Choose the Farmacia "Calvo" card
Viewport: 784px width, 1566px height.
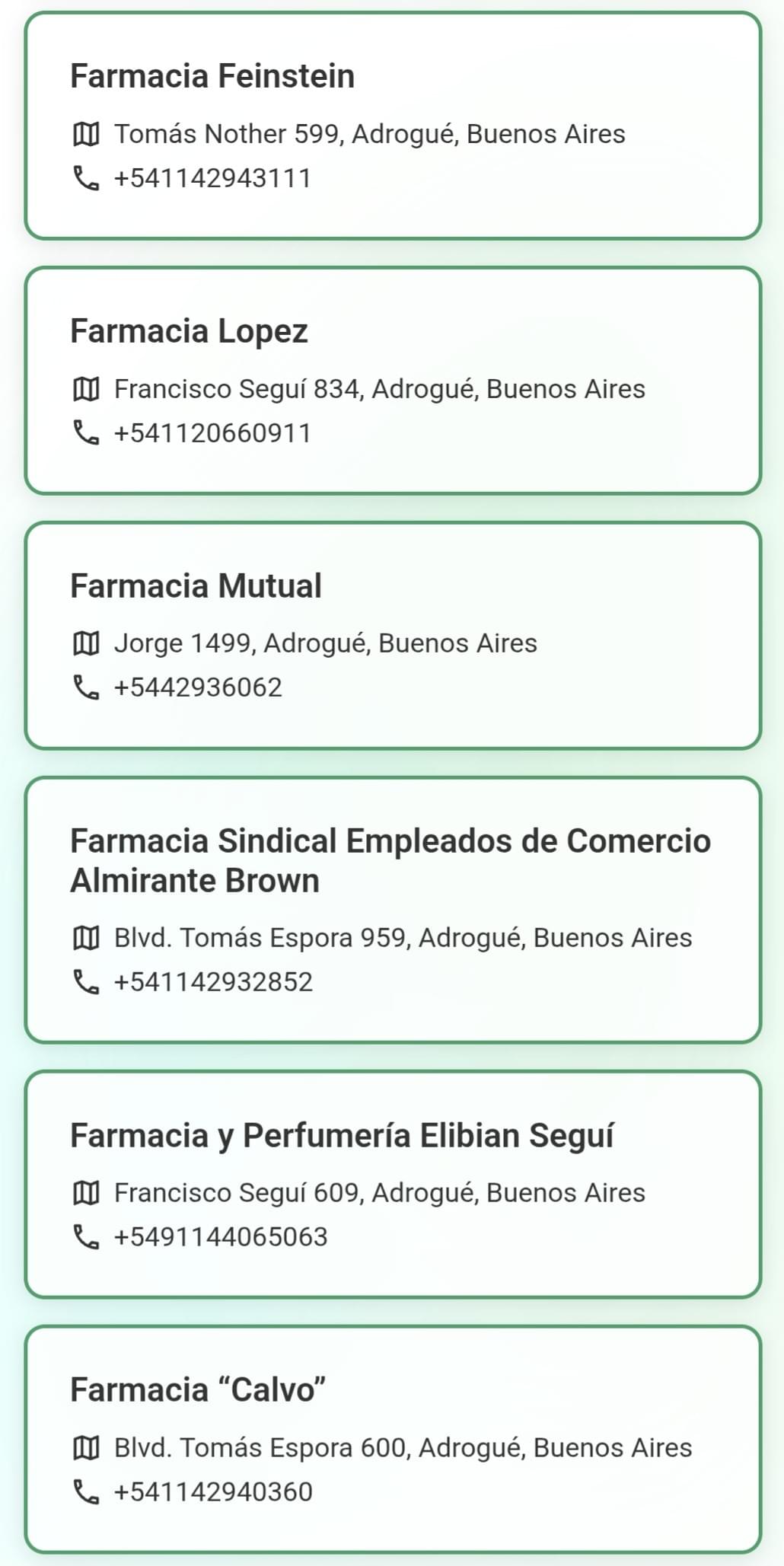pyautogui.click(x=392, y=1439)
